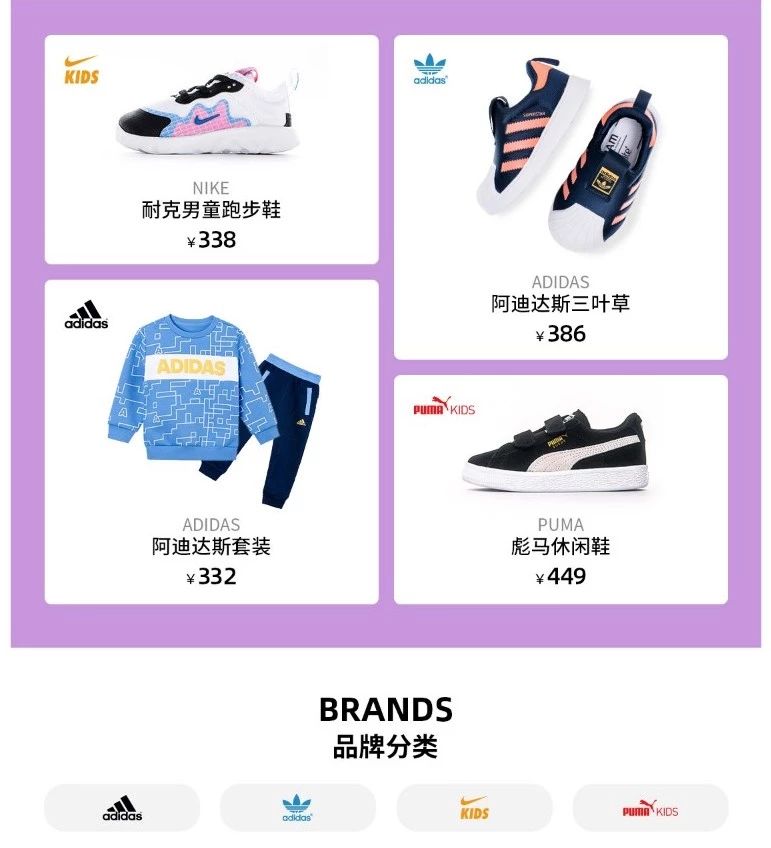Click the ¥338 price on the Nike card
Screen dimensions: 771x848
212,240
